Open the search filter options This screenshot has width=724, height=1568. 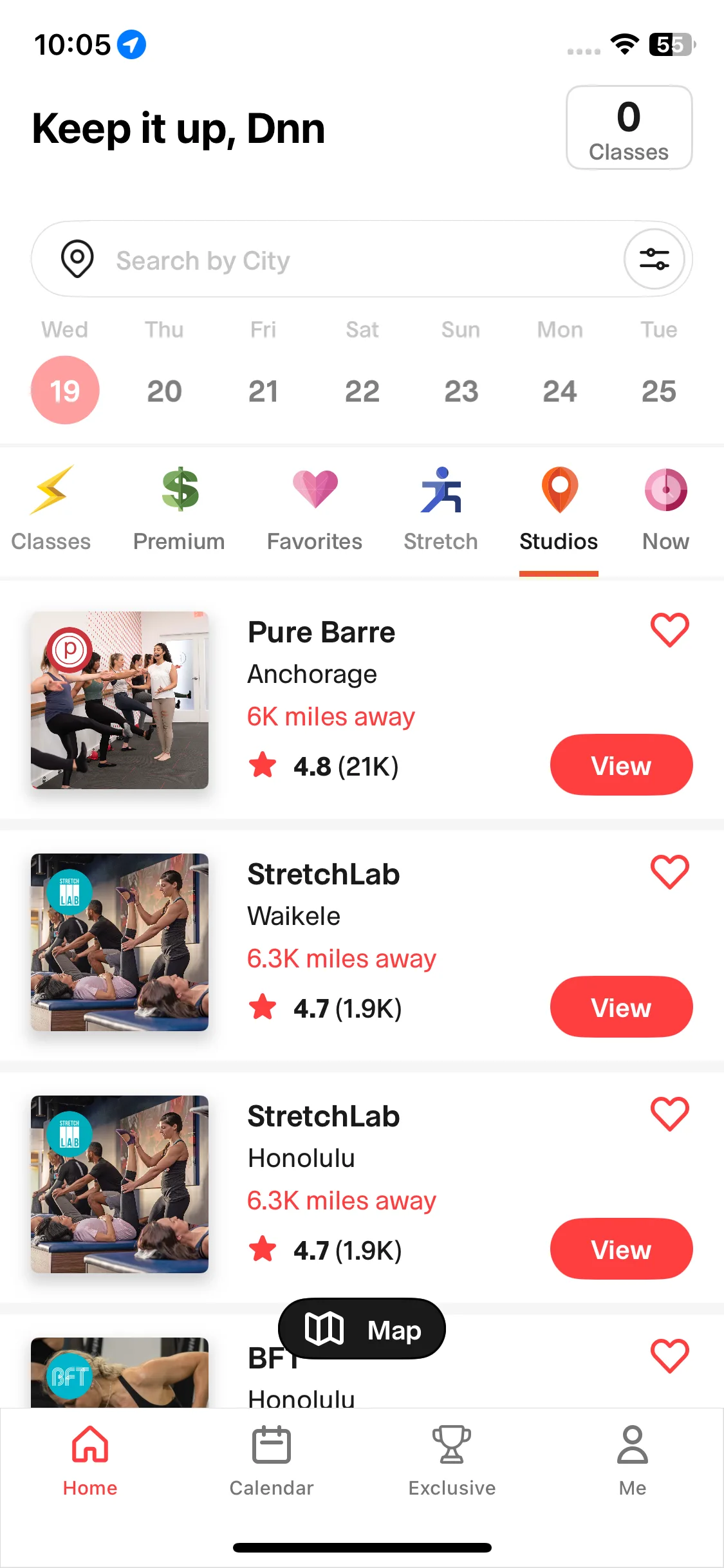point(654,259)
